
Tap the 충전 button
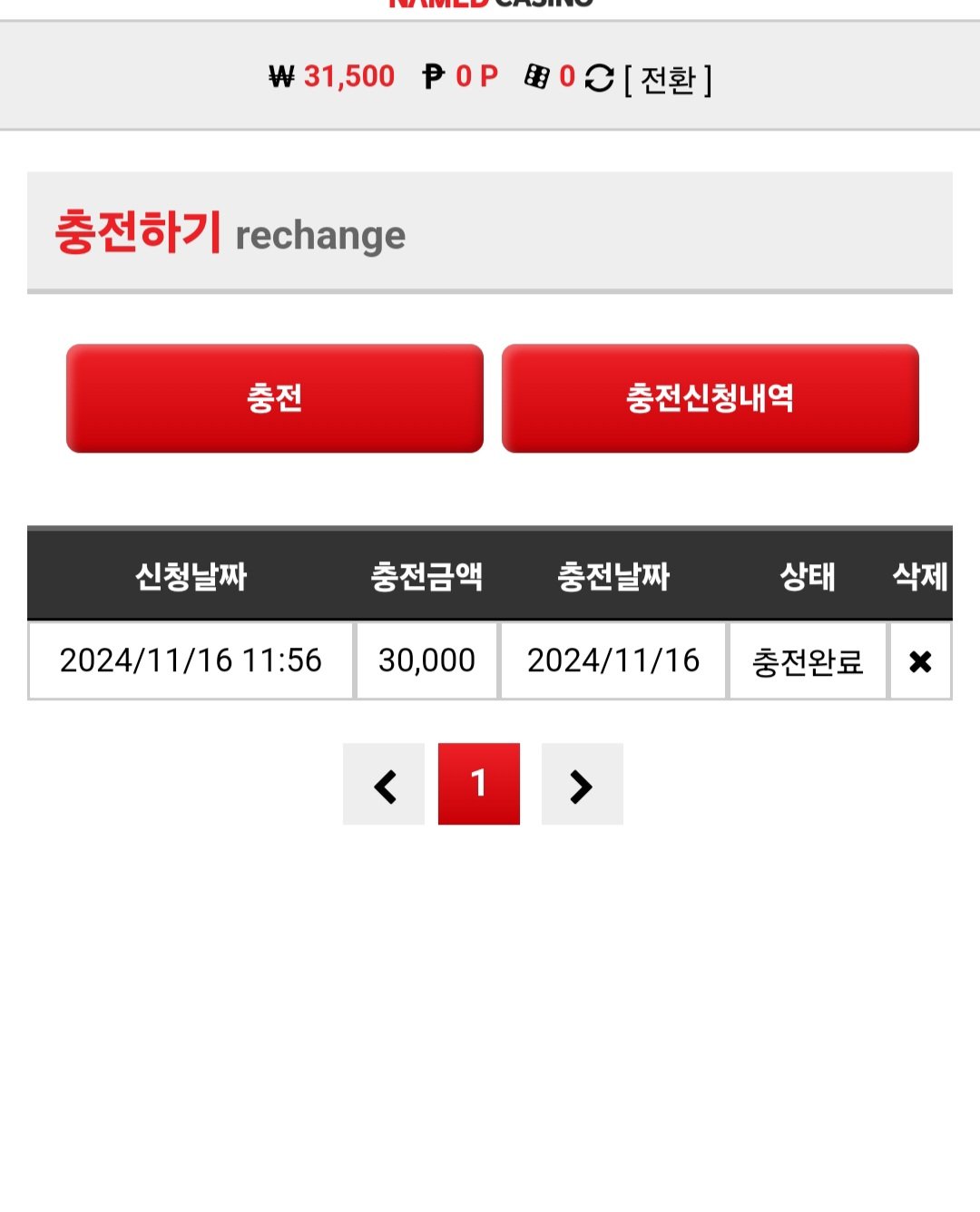tap(274, 398)
